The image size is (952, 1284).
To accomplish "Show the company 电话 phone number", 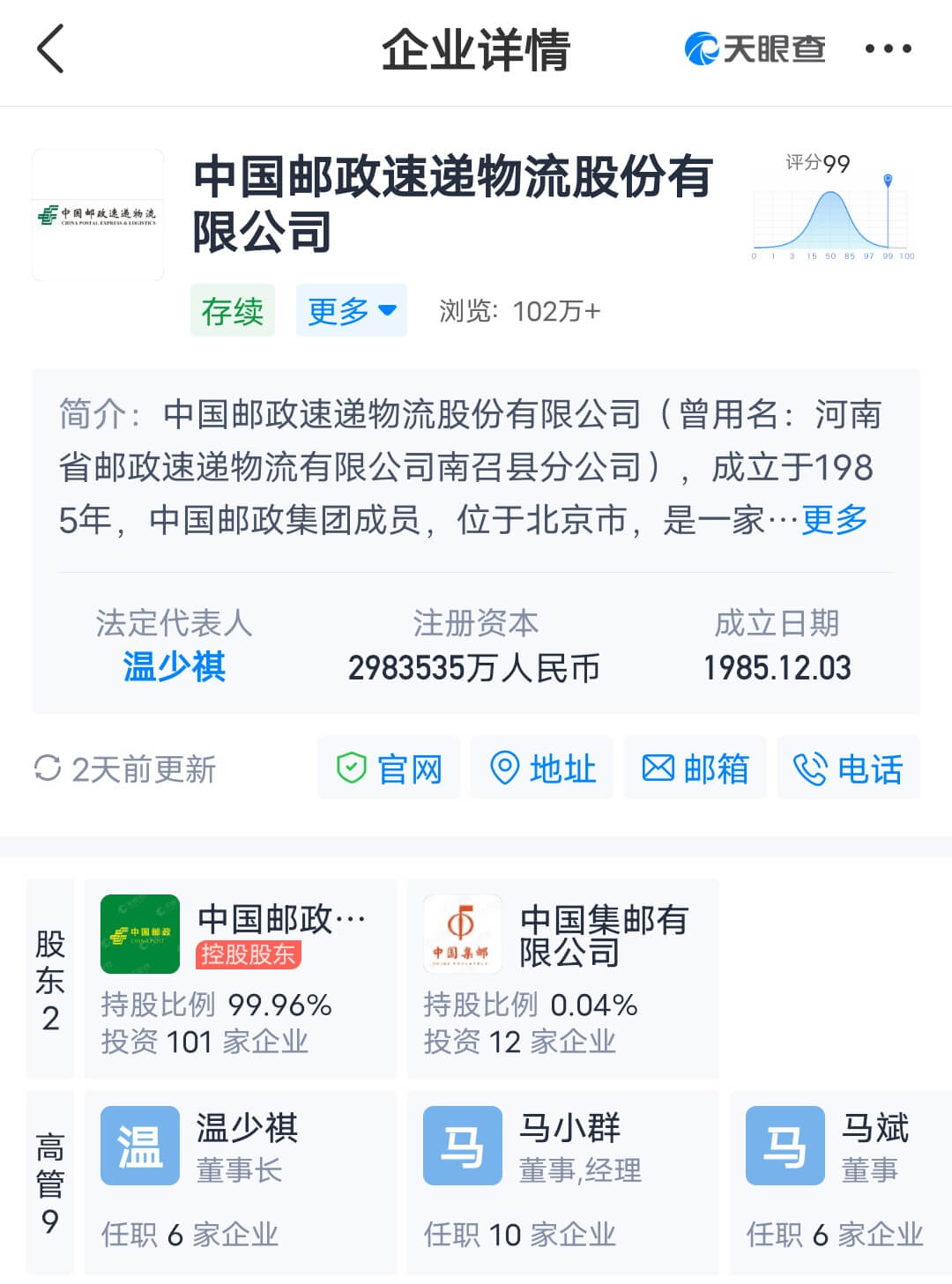I will click(x=848, y=768).
